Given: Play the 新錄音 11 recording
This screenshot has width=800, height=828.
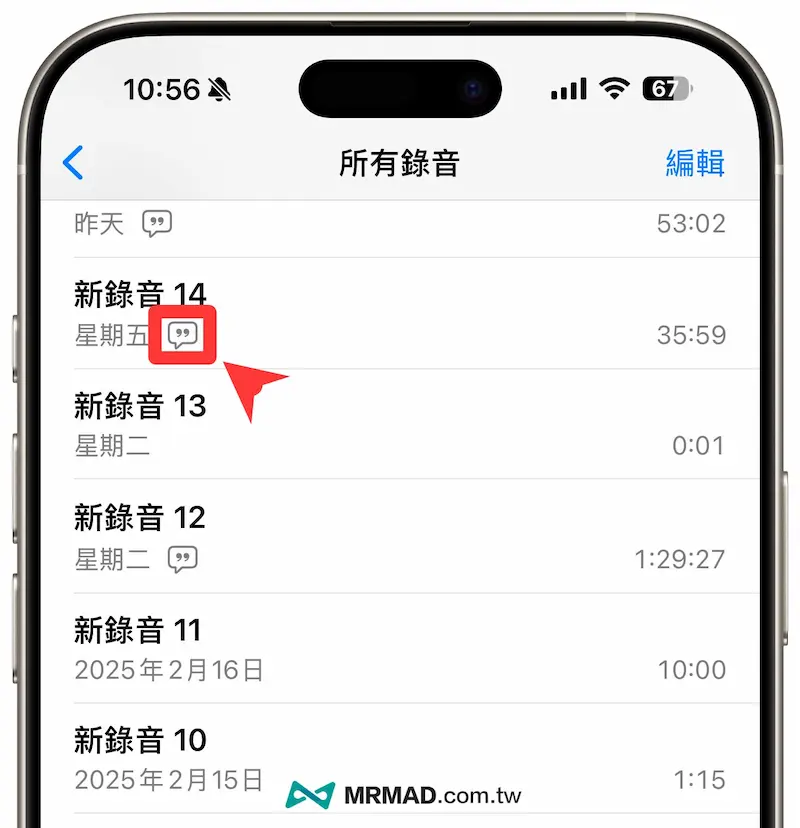Looking at the screenshot, I should (400, 648).
